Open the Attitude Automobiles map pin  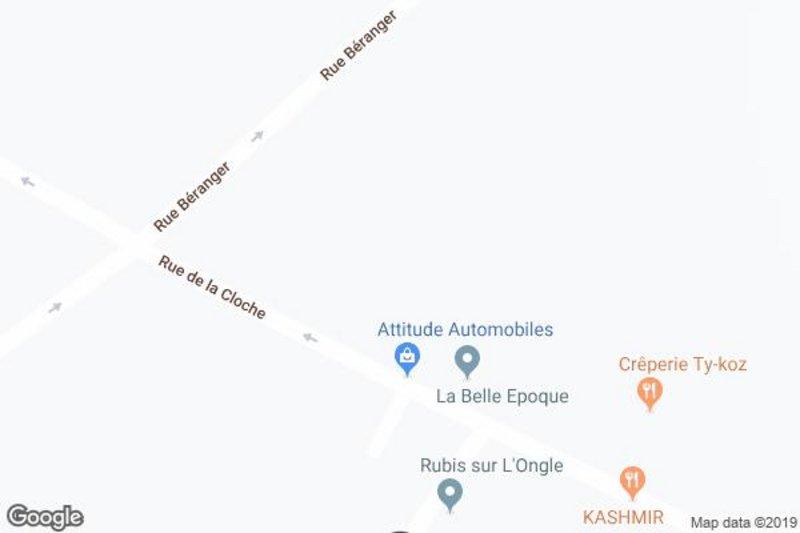tap(406, 357)
